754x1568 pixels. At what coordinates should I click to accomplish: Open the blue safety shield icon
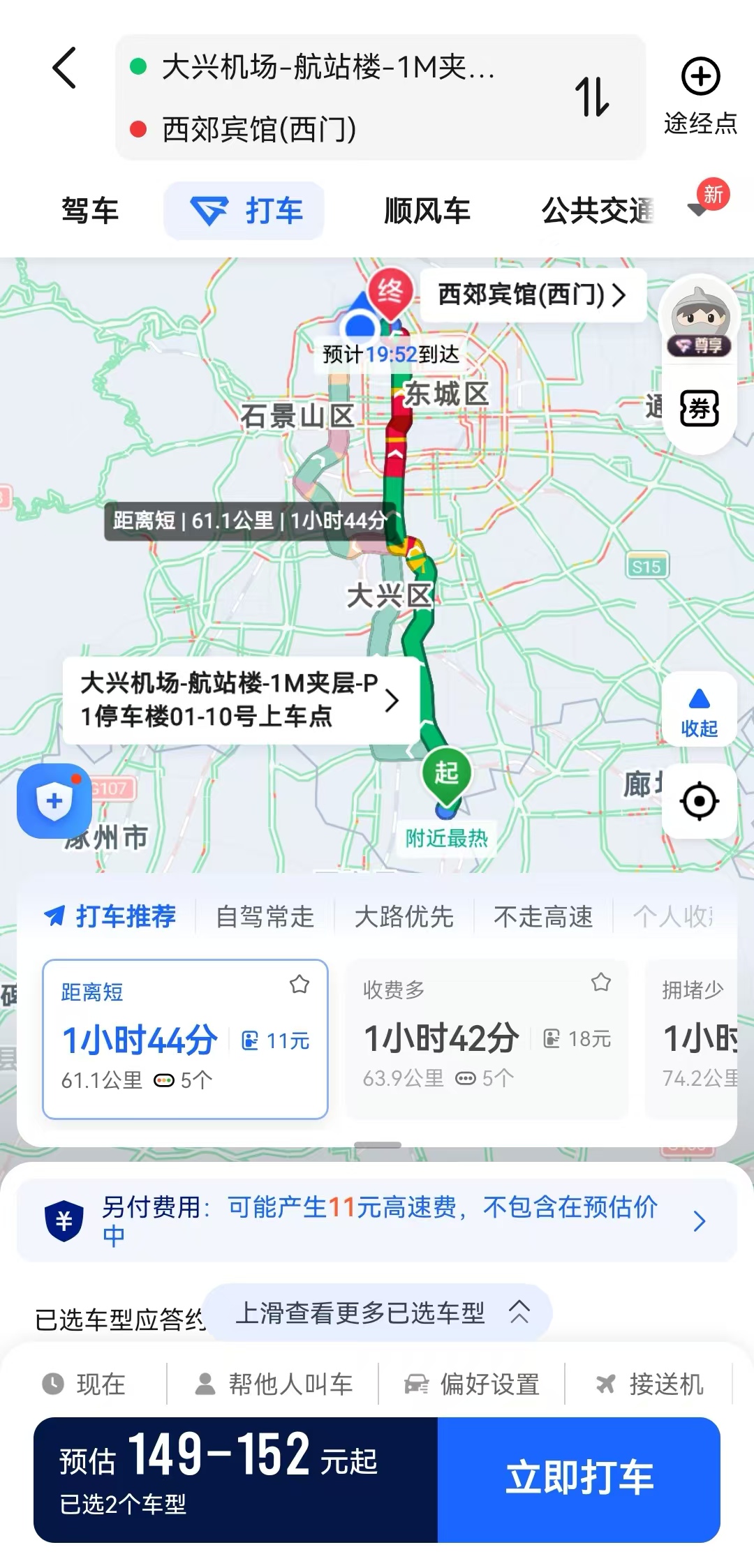[x=54, y=801]
